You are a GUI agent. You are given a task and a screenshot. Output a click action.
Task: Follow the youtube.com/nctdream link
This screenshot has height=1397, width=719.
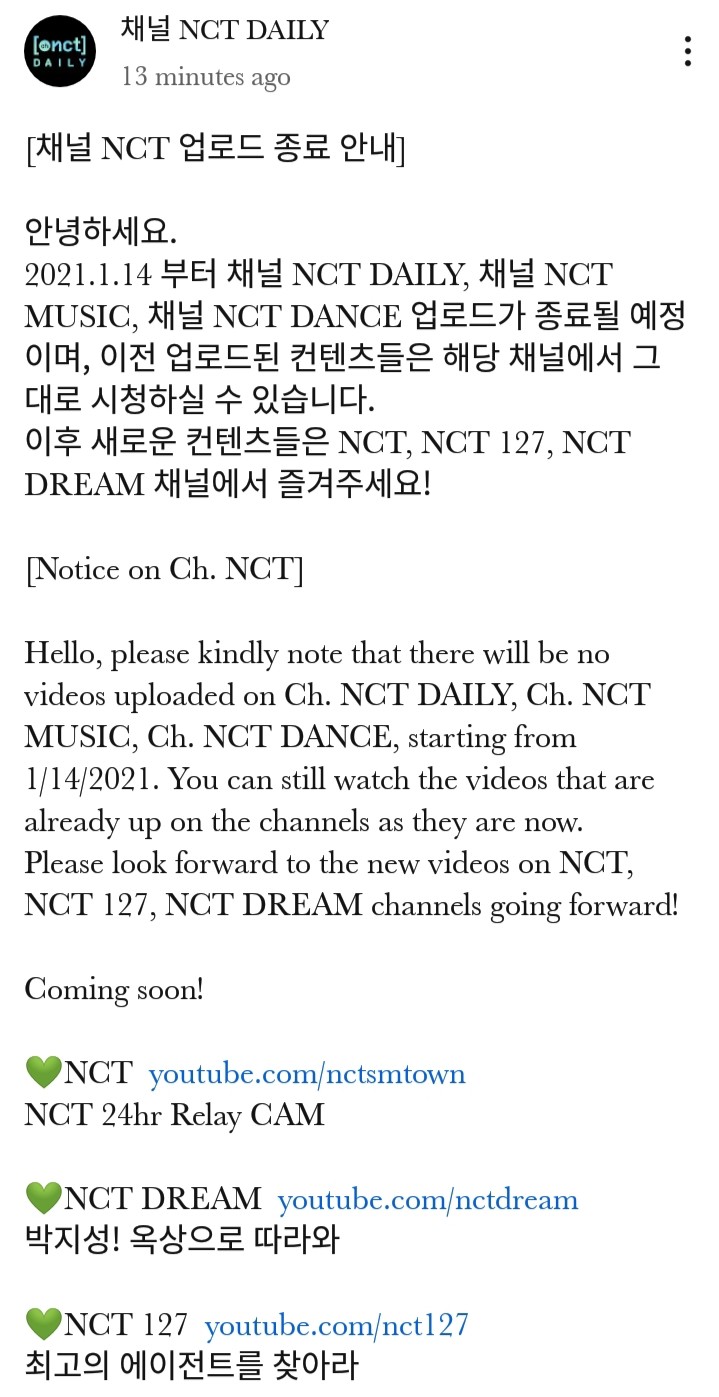coord(427,1199)
